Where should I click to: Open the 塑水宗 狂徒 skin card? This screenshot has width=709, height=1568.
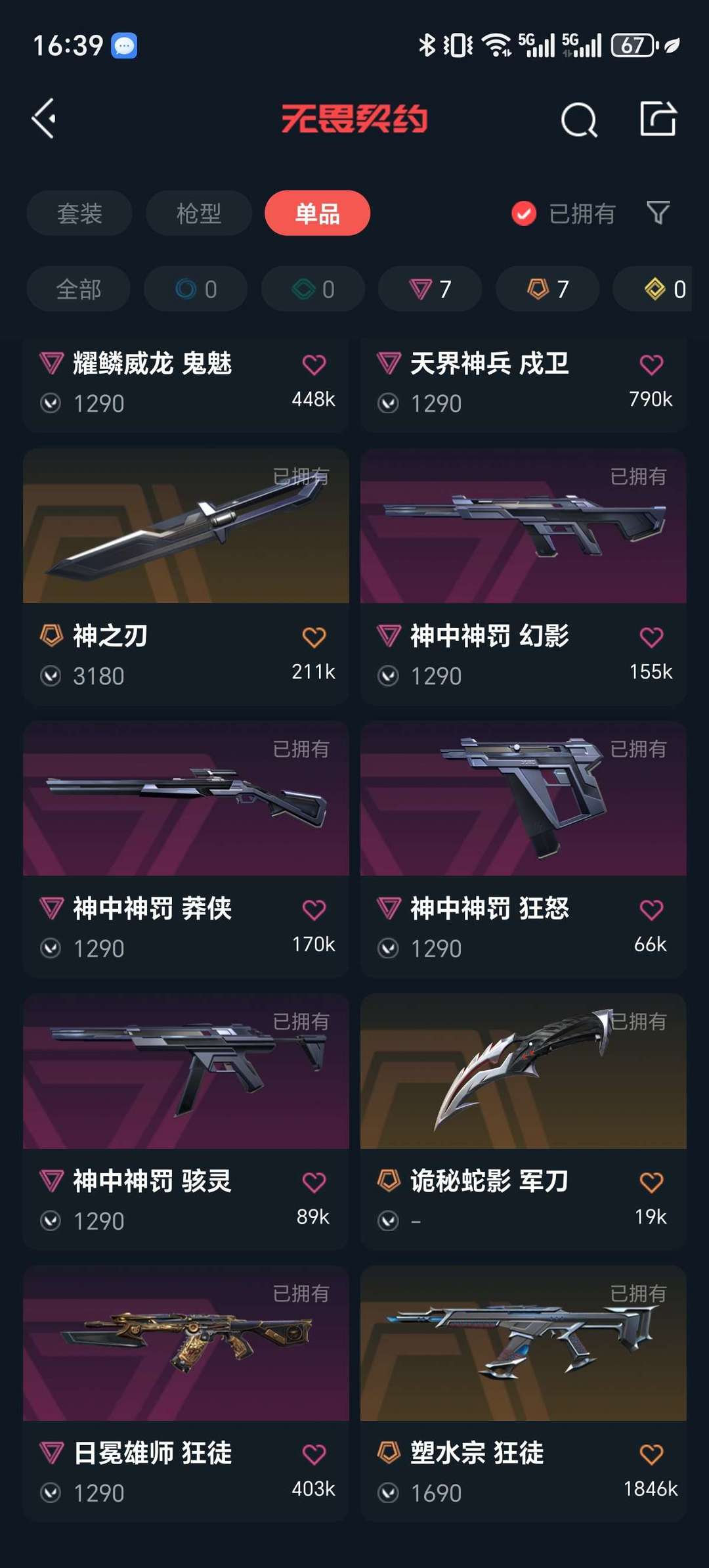click(x=523, y=1343)
